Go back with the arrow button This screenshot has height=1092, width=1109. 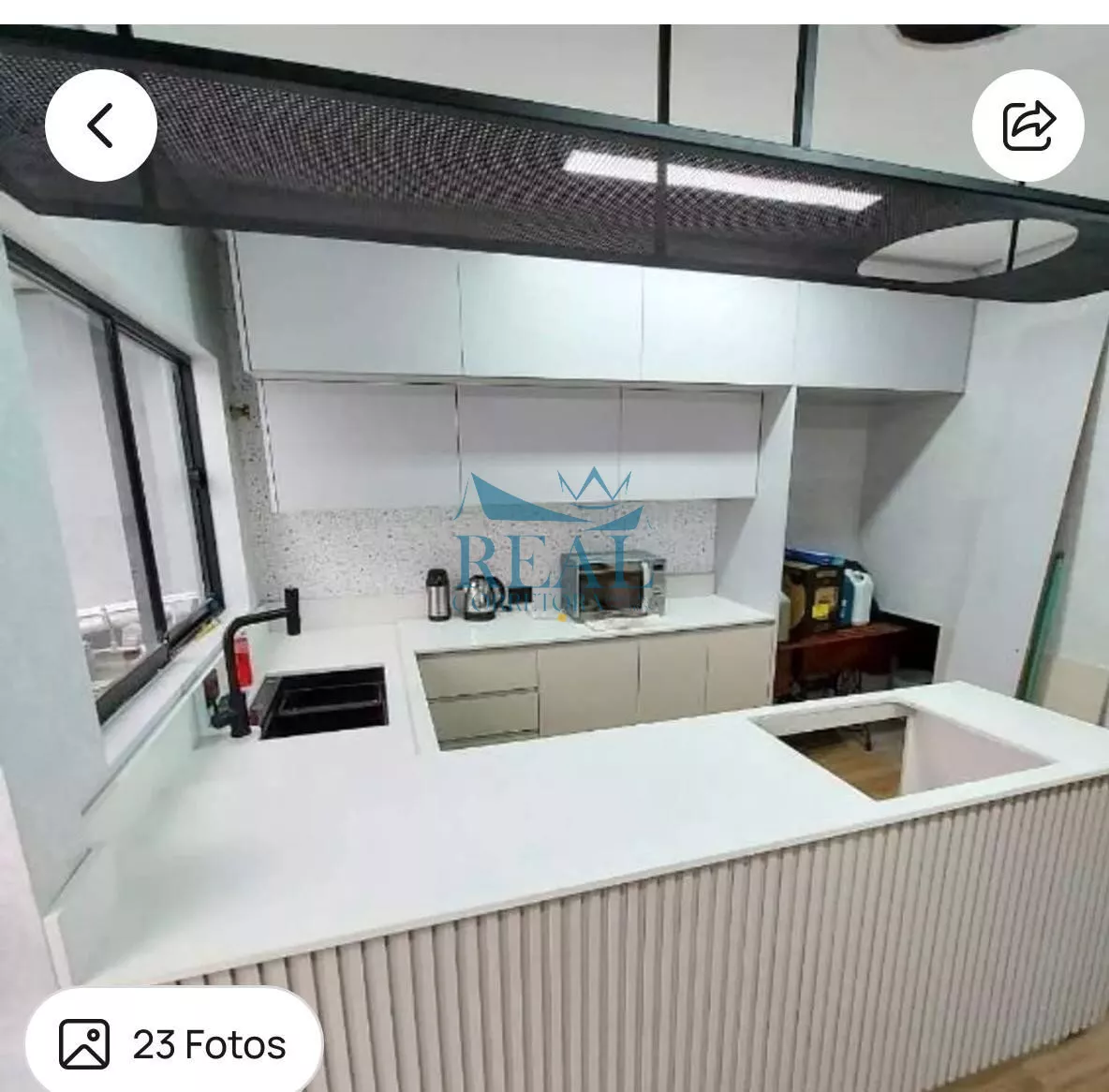tap(100, 125)
